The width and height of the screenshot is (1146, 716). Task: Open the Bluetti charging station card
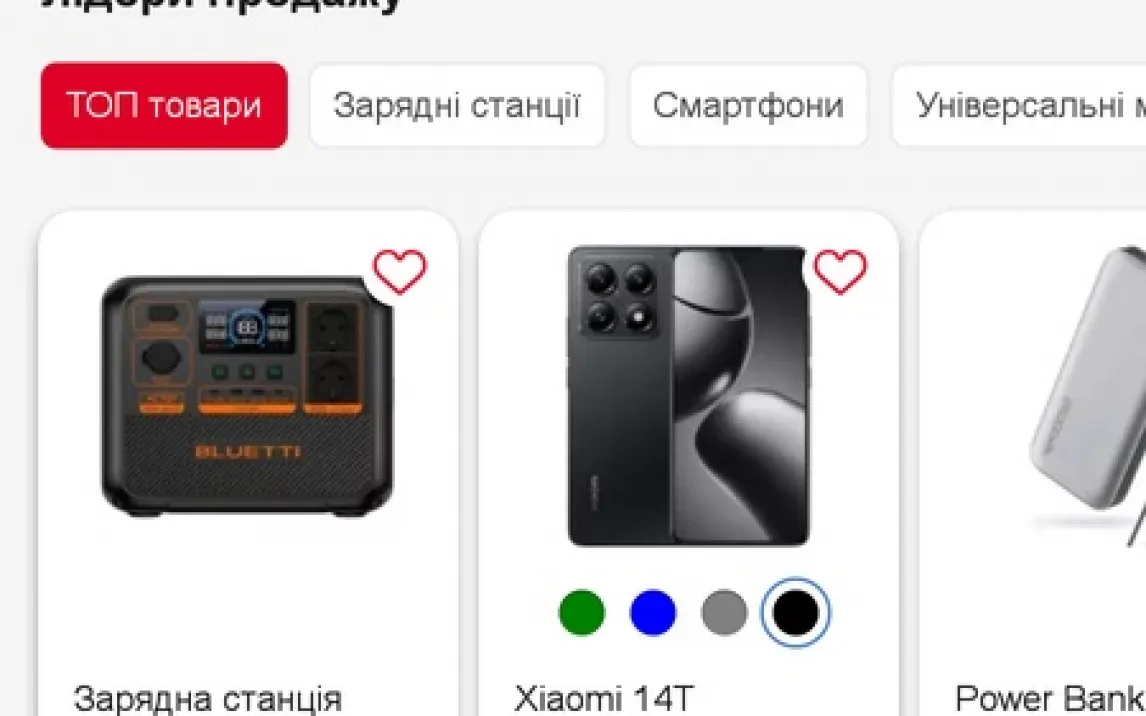248,463
